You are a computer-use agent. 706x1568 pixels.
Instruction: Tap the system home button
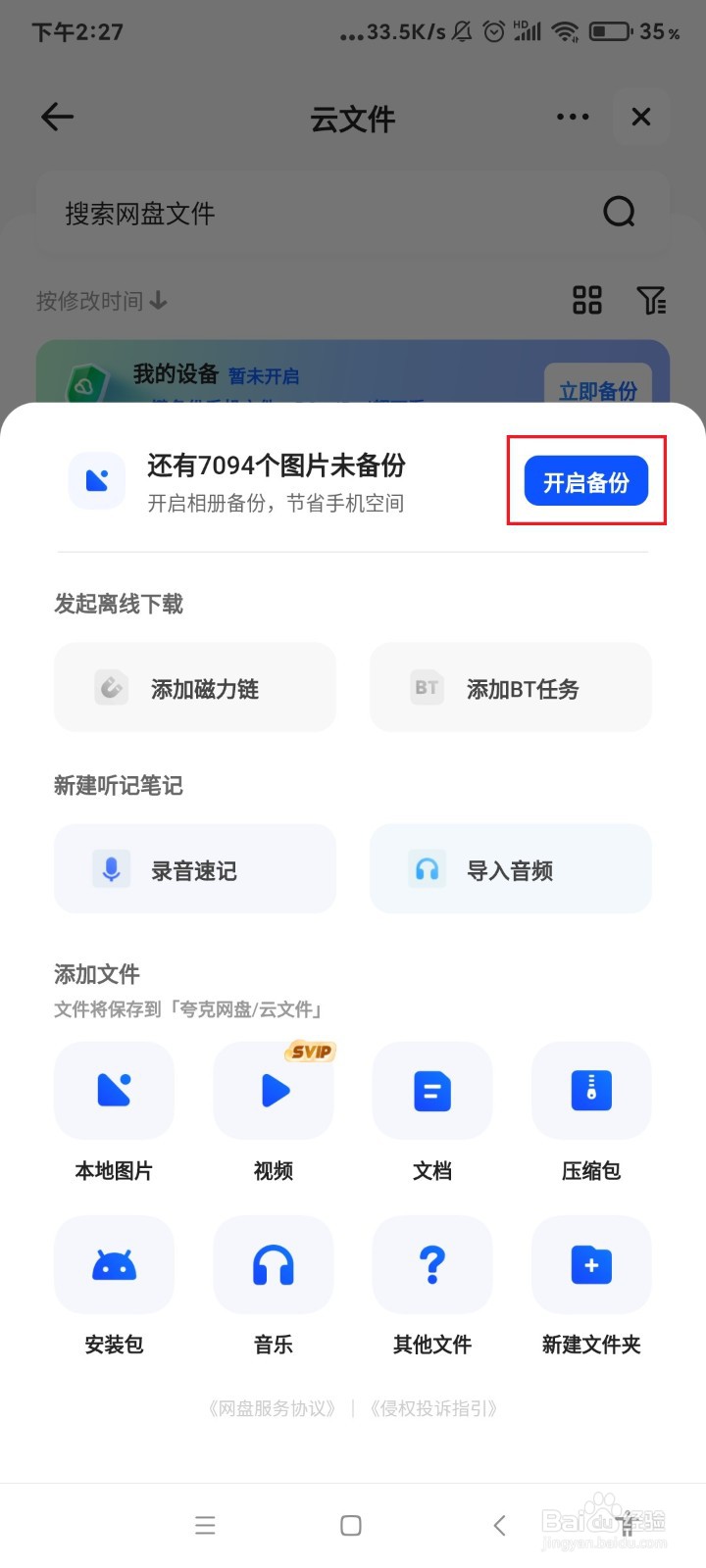pos(351,1525)
